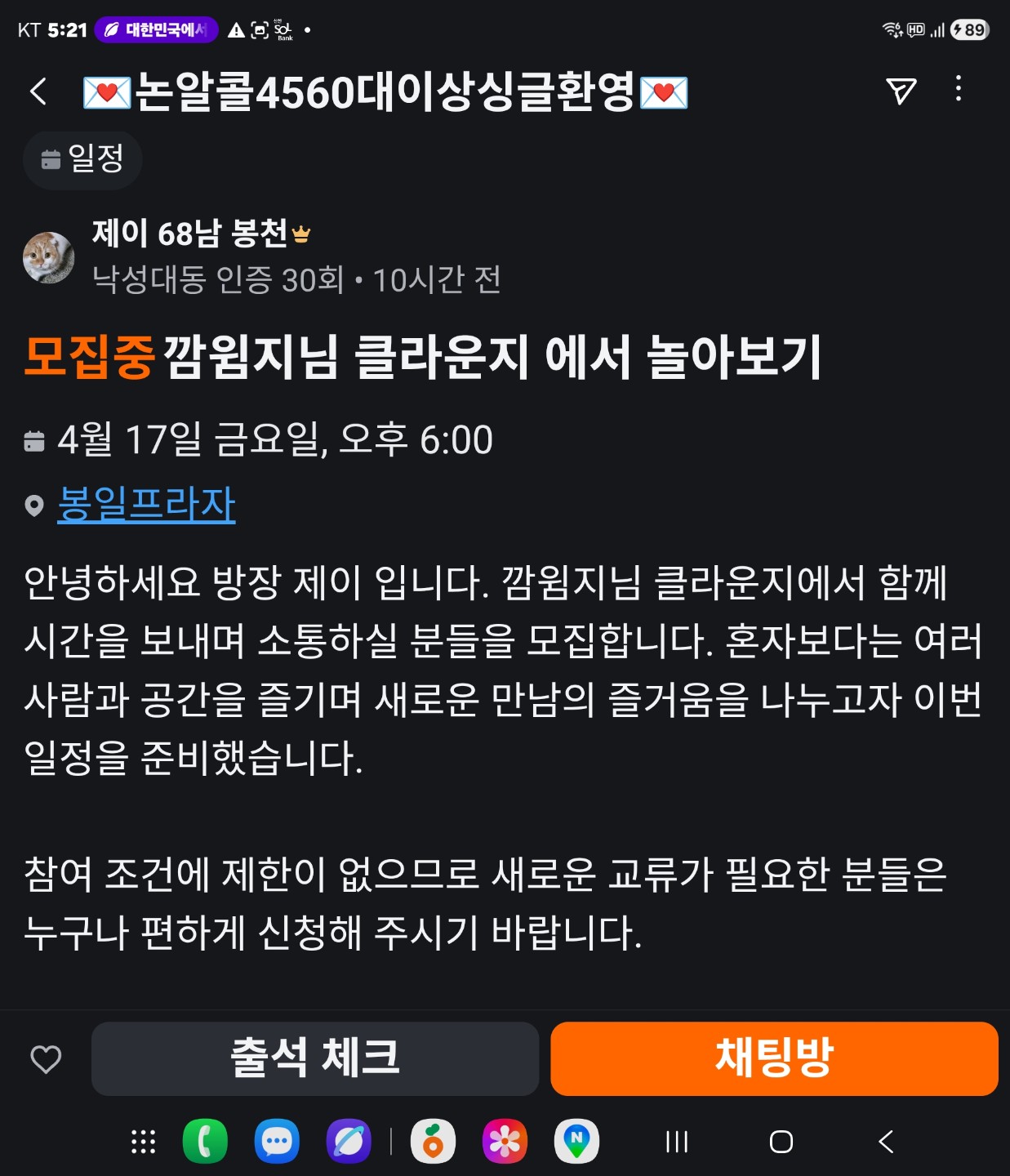Tap the 일정 chip

(x=82, y=159)
